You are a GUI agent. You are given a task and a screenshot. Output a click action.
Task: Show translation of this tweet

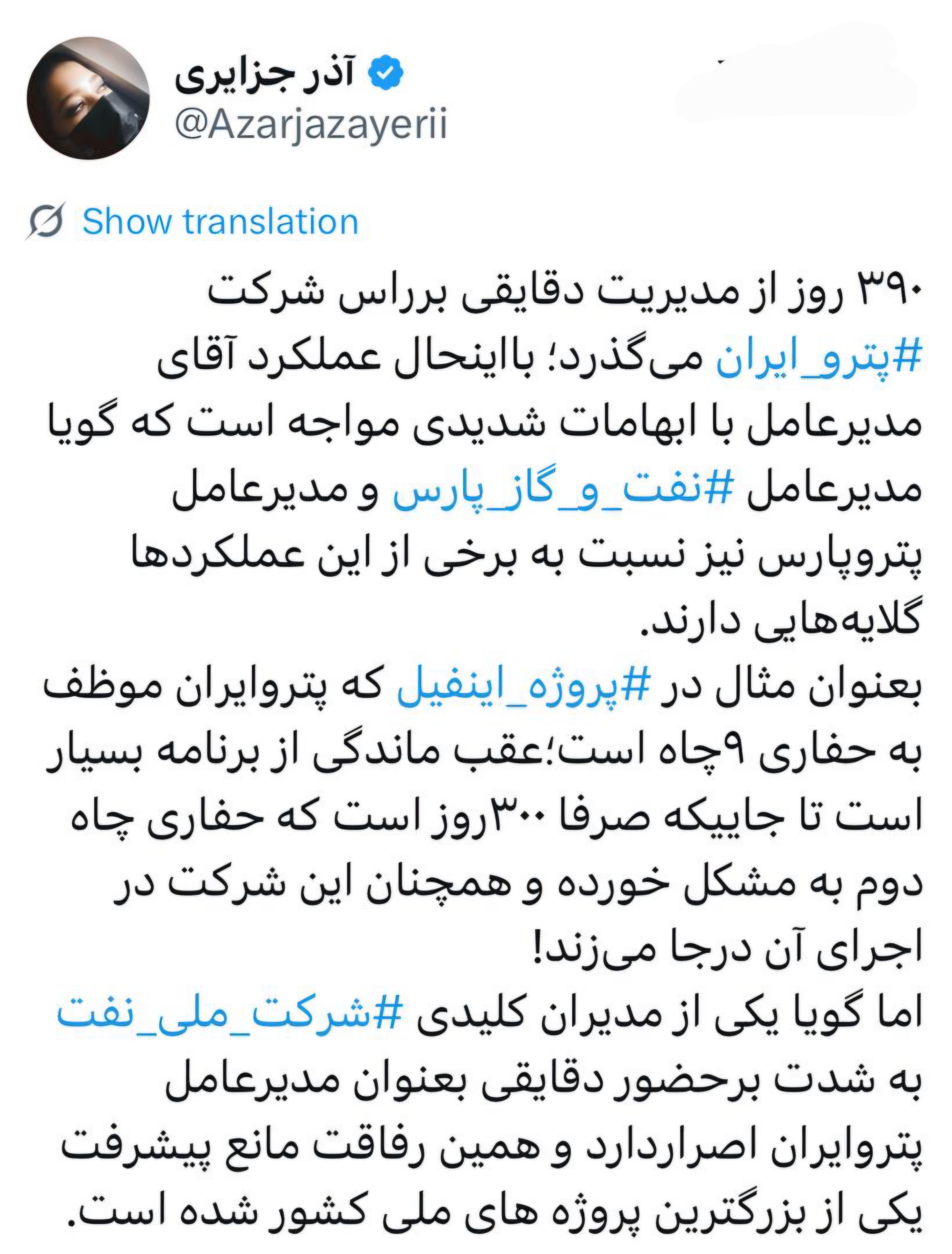(x=220, y=222)
